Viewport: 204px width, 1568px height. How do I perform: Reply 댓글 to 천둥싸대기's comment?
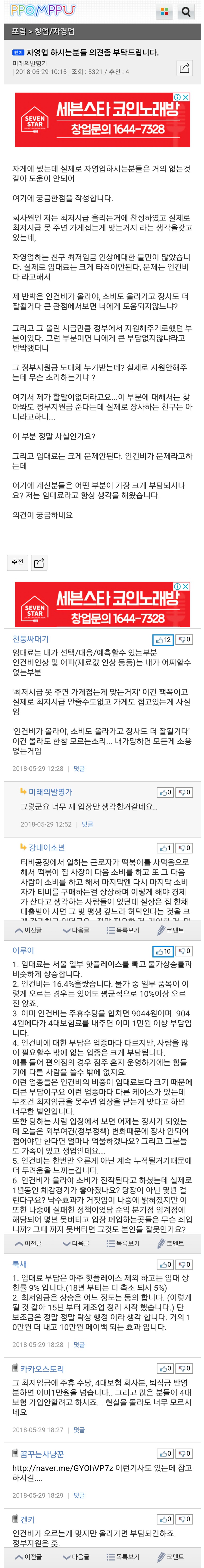point(79,769)
